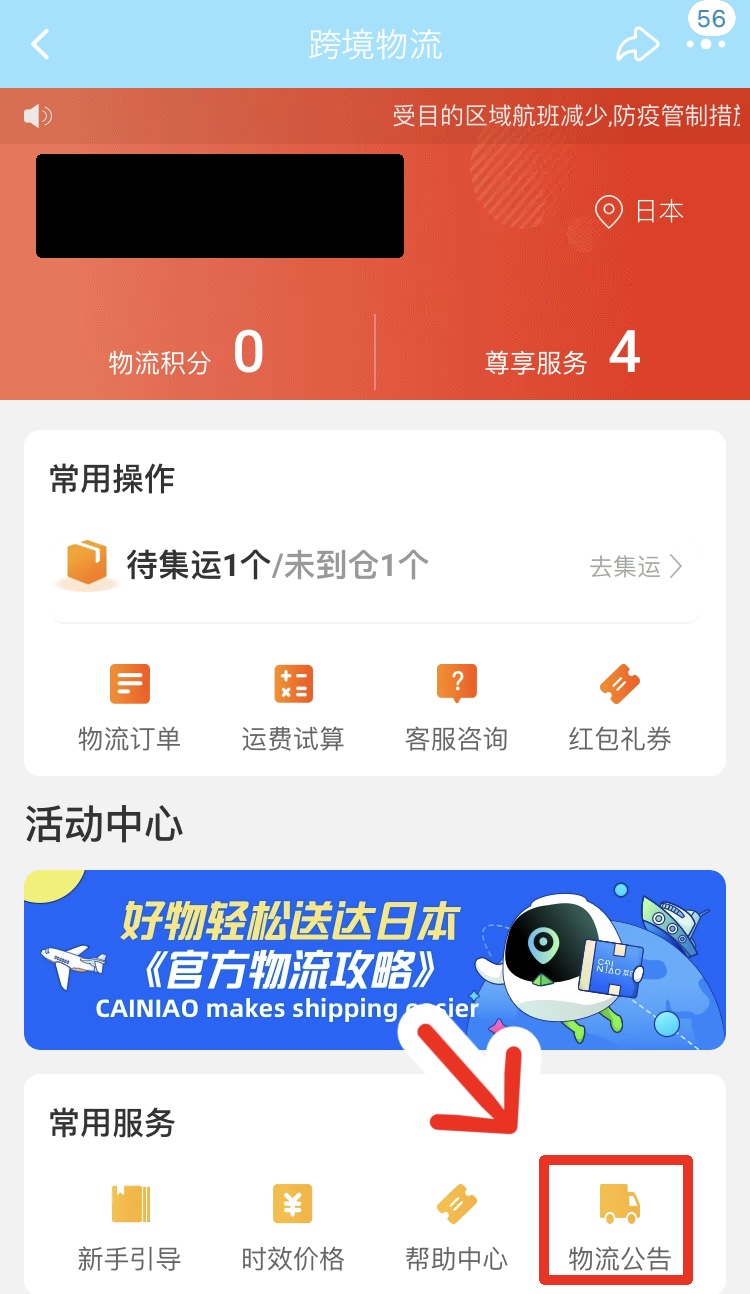The height and width of the screenshot is (1294, 750).
Task: Tap 去集运 to consolidate parcels
Action: click(636, 567)
